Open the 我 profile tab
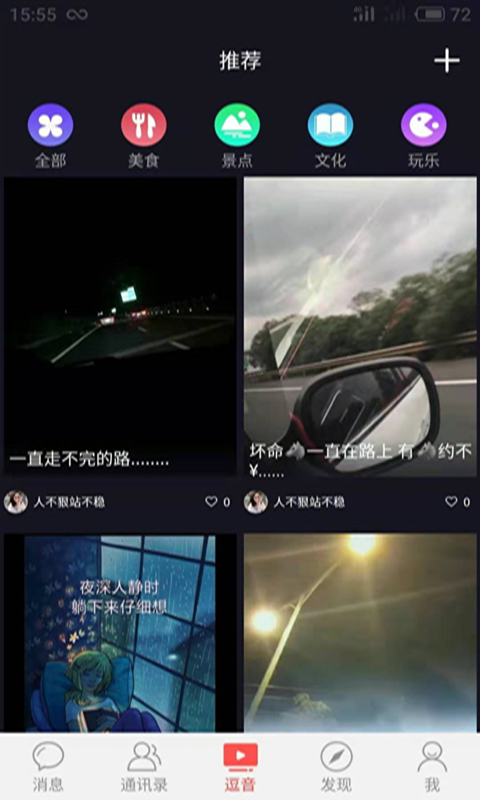 [432, 767]
